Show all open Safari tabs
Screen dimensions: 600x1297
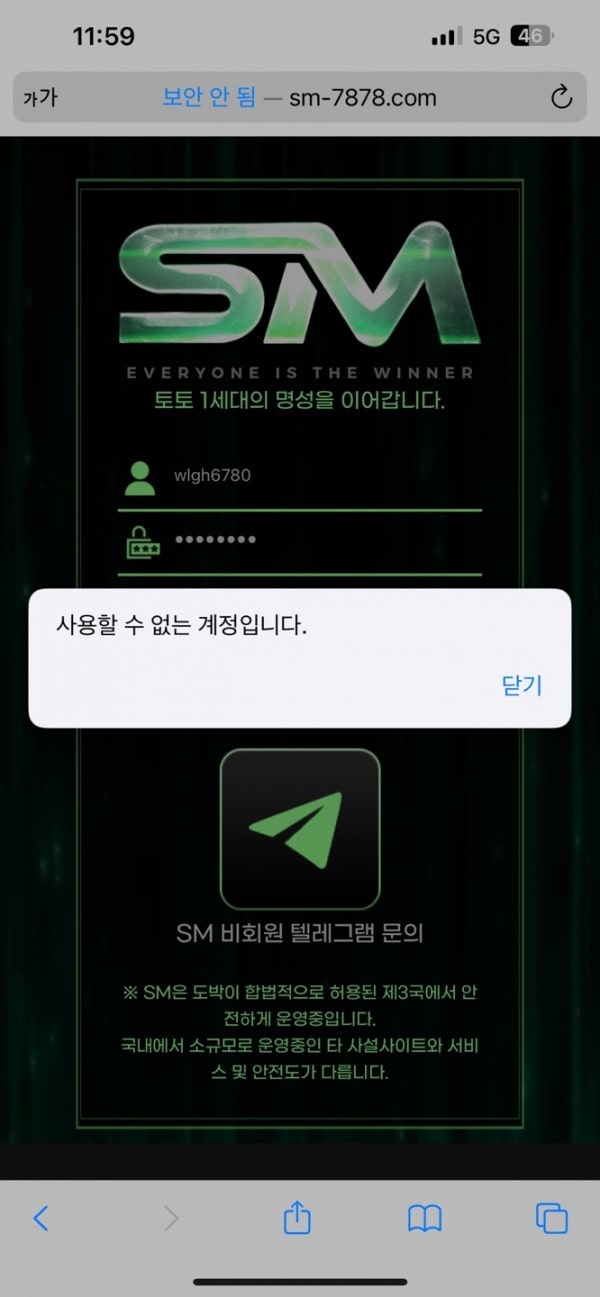point(551,1217)
